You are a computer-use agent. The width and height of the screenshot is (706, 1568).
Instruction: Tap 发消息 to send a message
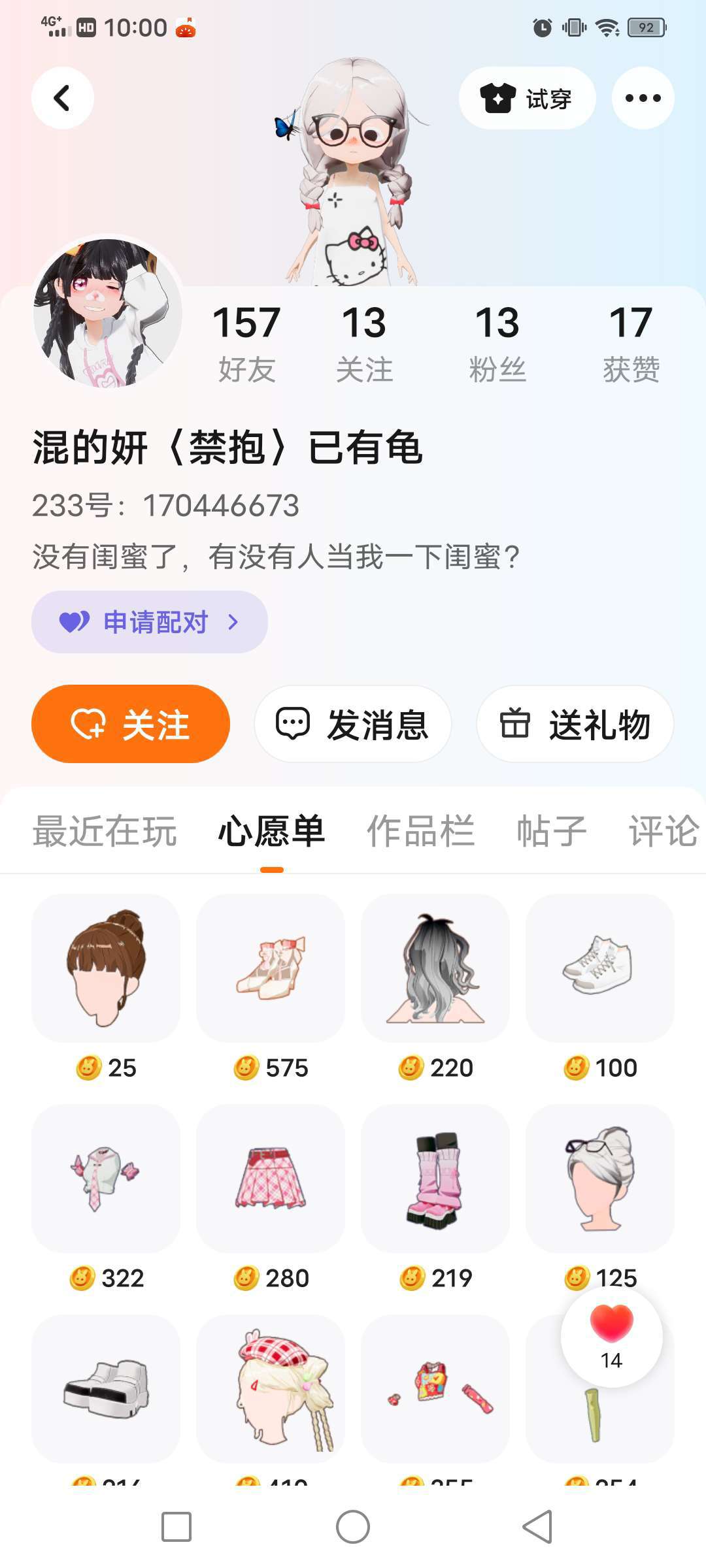coord(352,724)
